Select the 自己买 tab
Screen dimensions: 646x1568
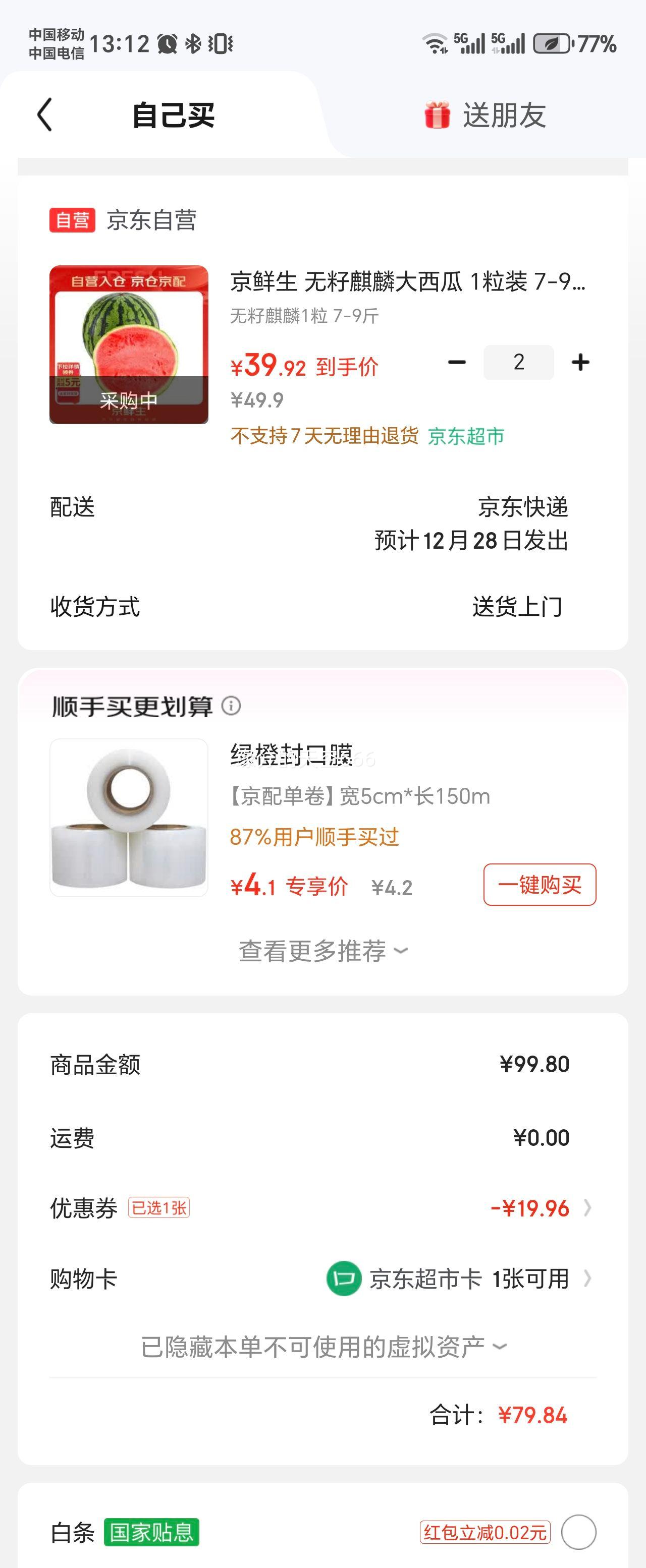tap(173, 115)
